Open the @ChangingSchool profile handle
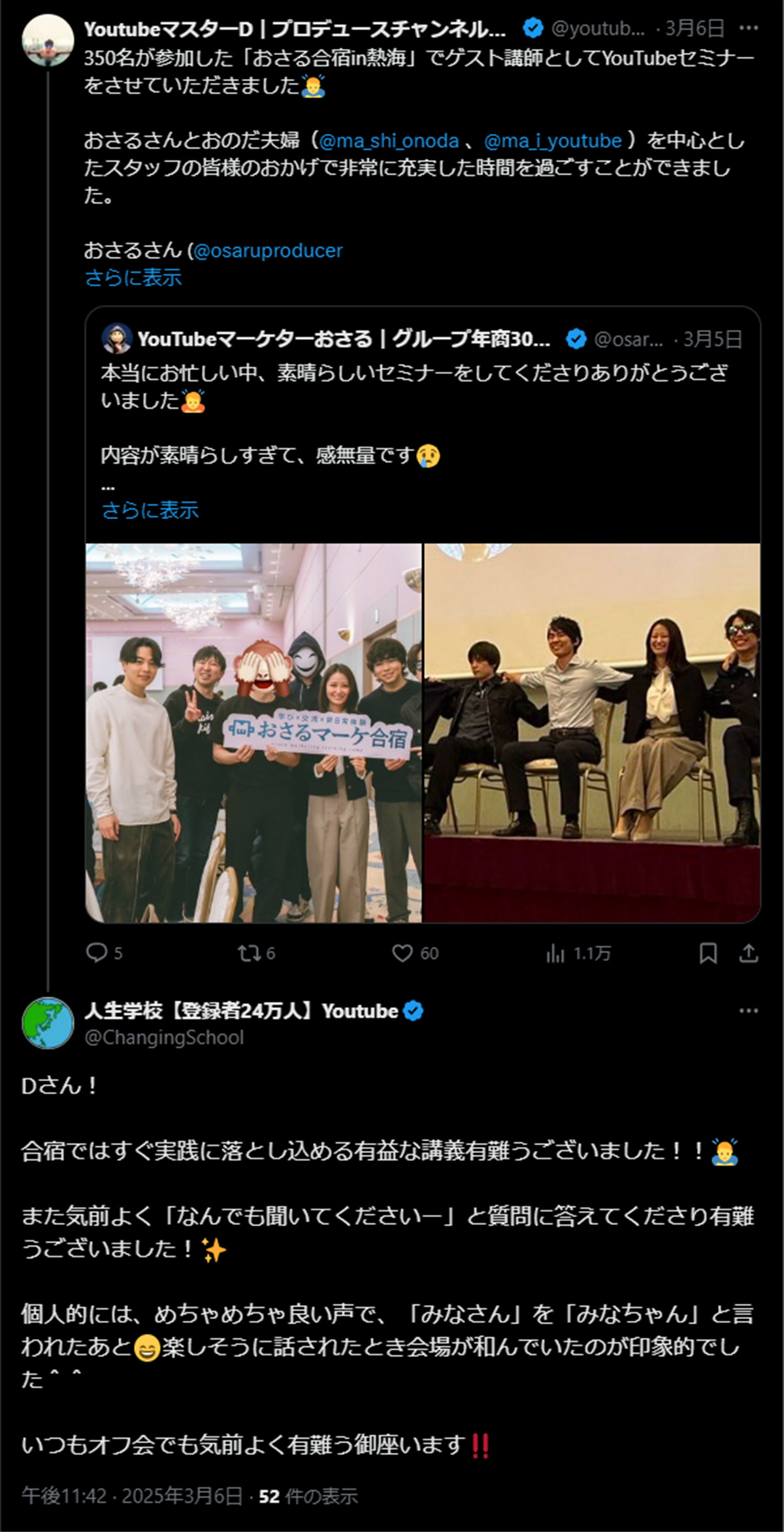784x1532 pixels. point(164,1038)
